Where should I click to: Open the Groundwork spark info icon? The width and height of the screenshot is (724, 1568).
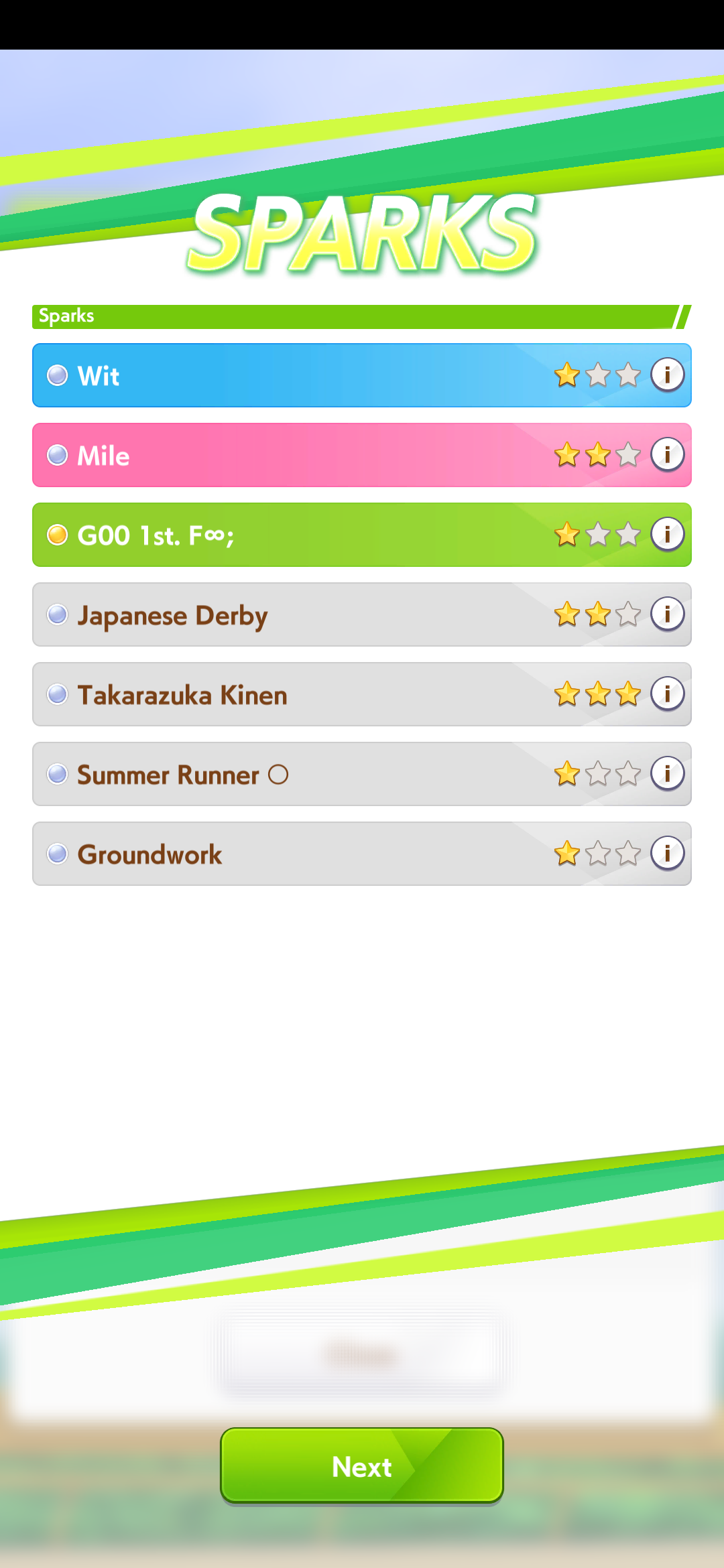[667, 853]
